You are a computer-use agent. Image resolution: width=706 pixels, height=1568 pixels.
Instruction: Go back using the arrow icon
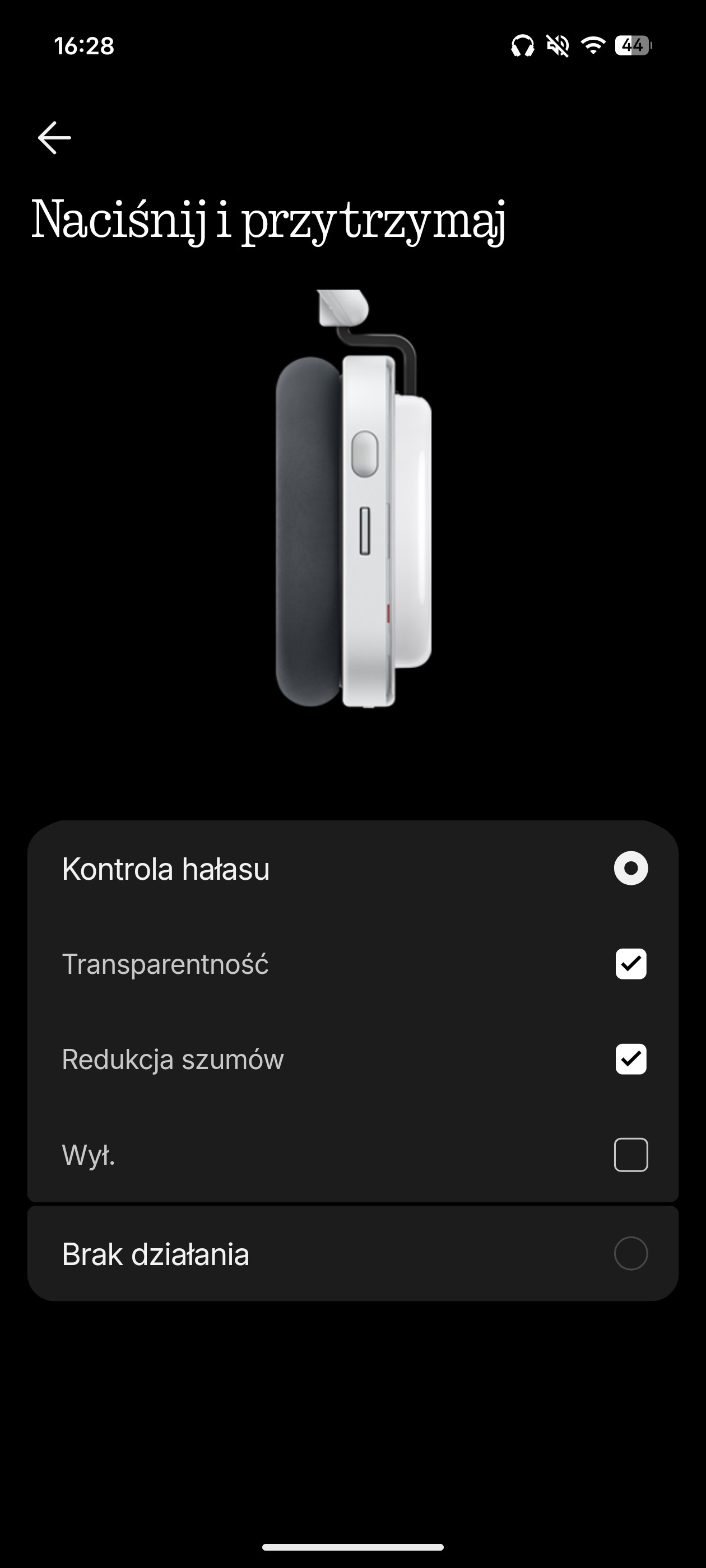click(x=54, y=138)
